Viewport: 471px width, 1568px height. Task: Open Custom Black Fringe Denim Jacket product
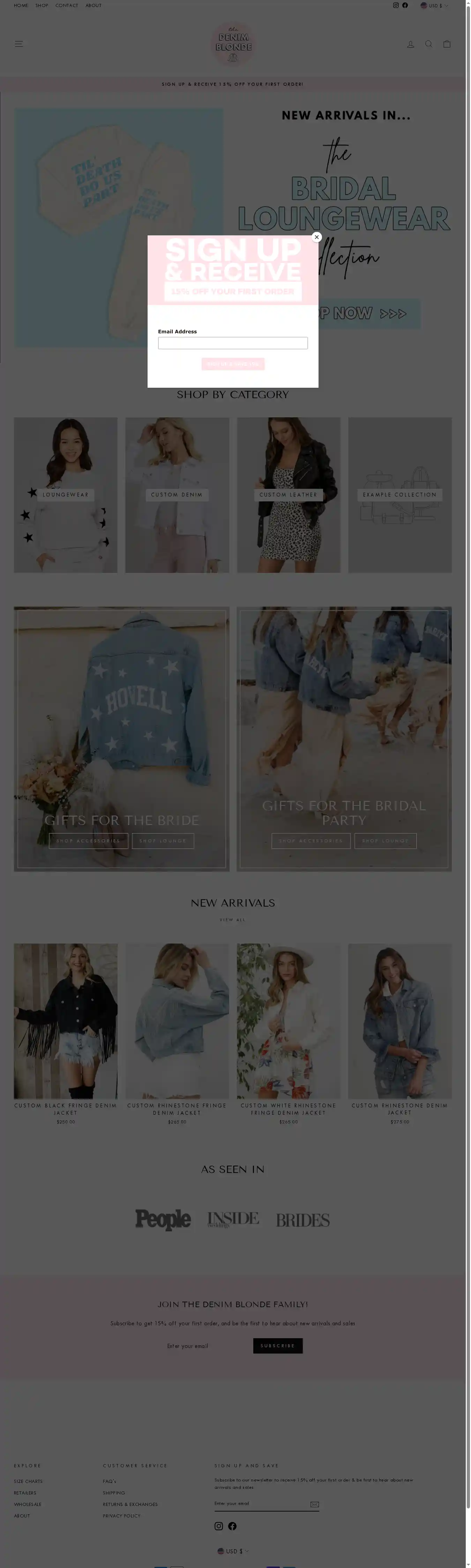point(65,1108)
